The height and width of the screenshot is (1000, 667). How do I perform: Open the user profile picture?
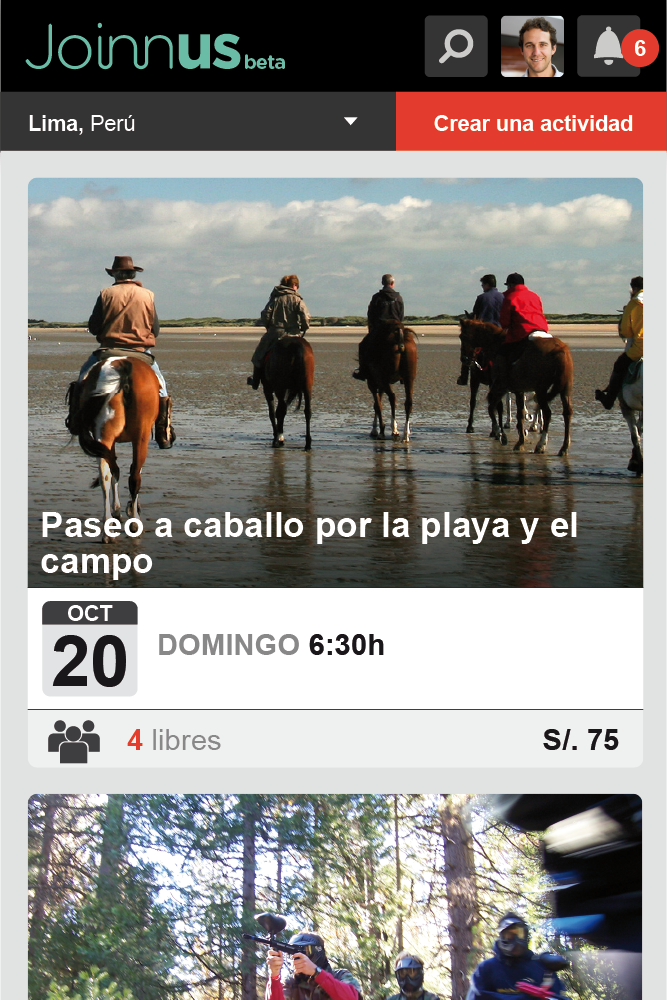(532, 46)
